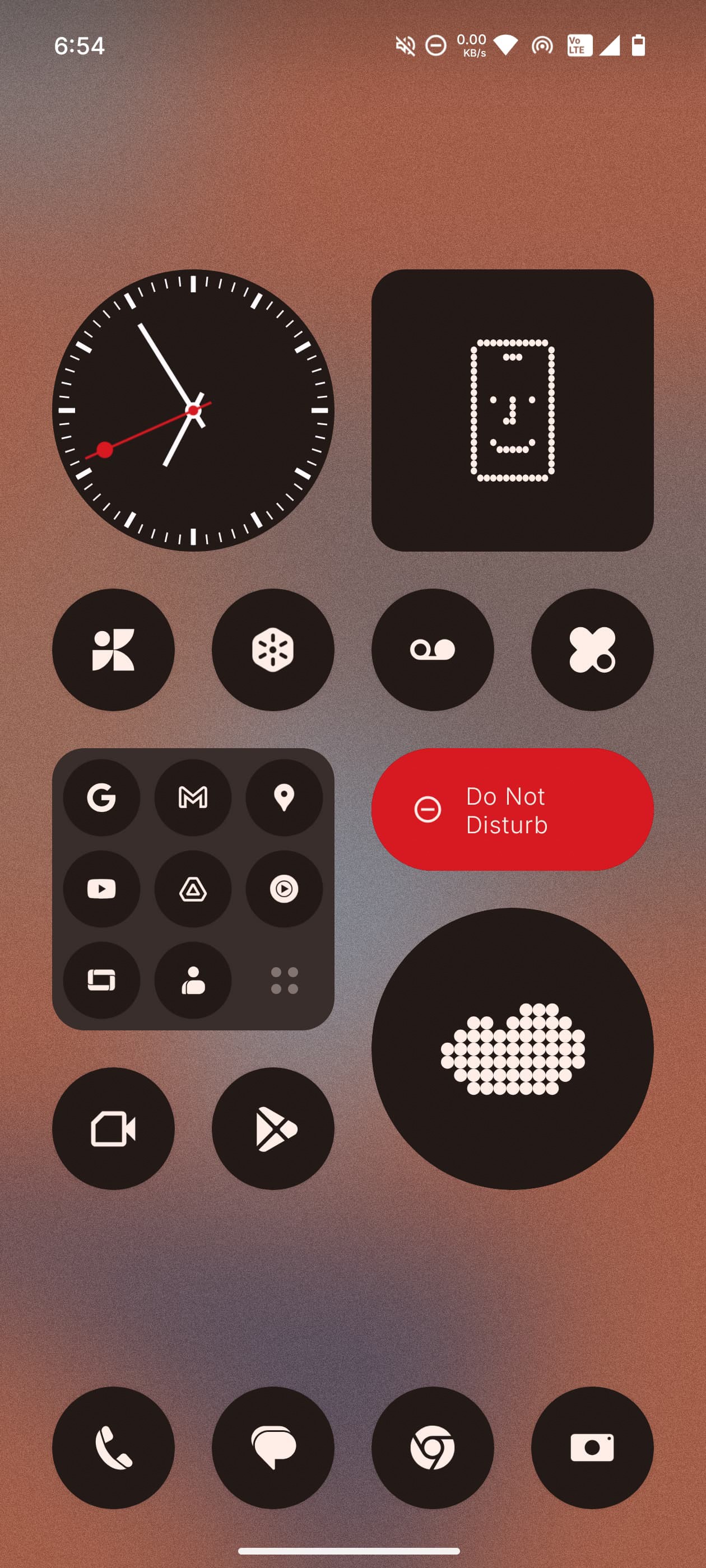The image size is (706, 1568).
Task: Open the hexagon-icon app
Action: 273,650
